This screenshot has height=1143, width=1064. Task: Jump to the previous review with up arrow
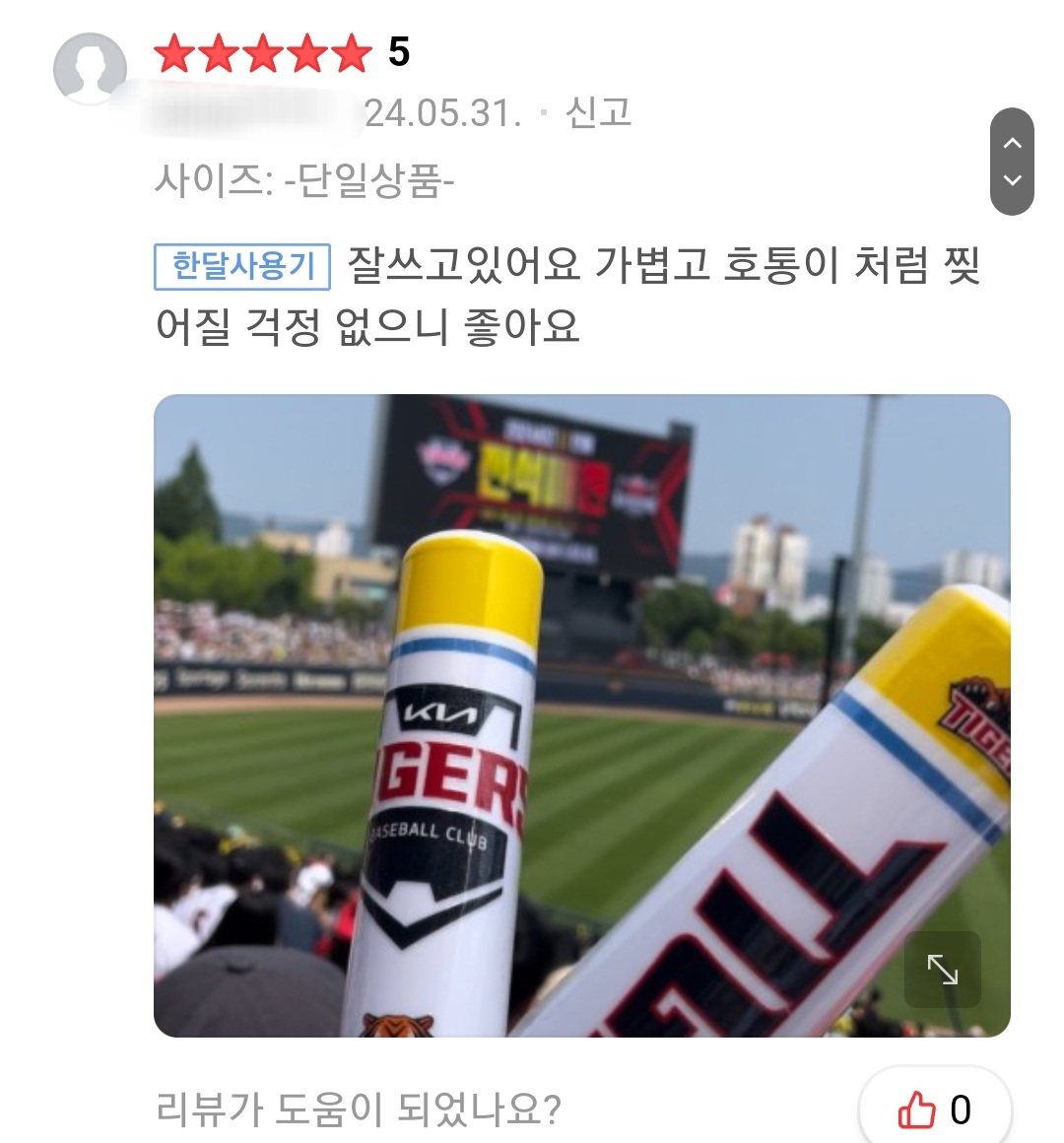[1012, 144]
